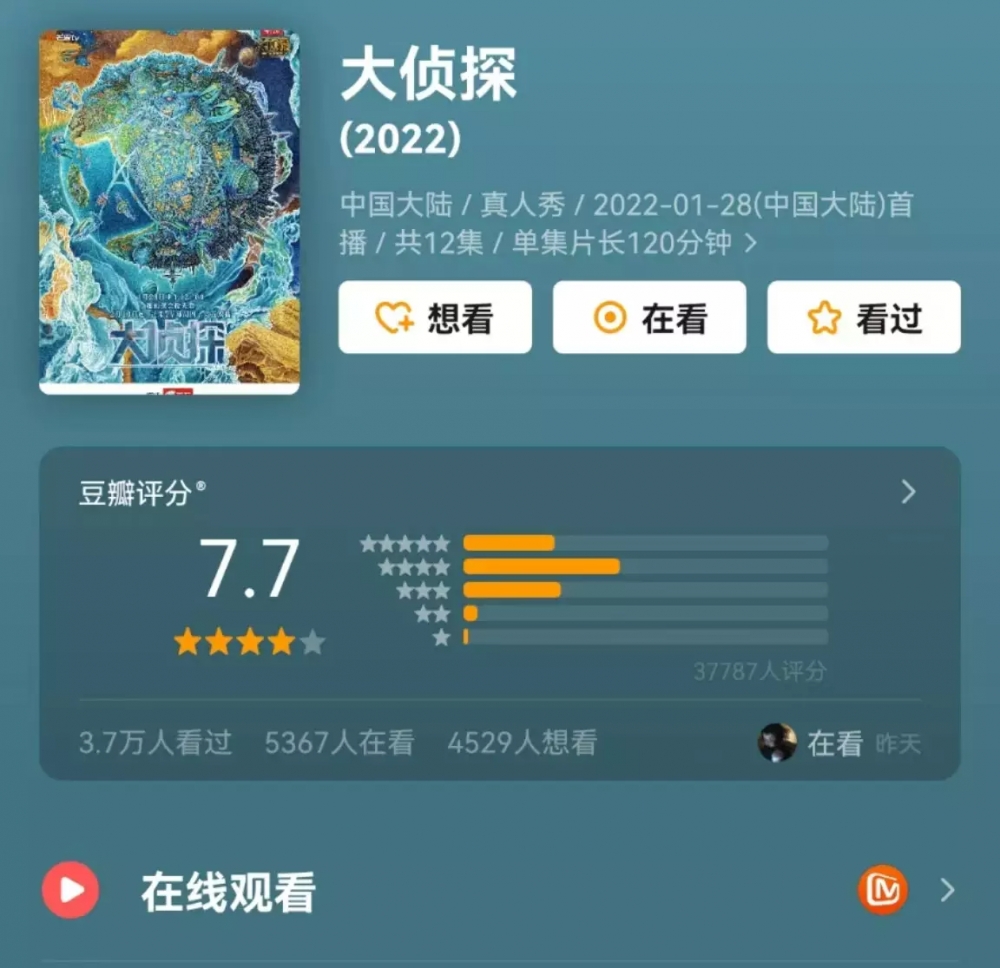The width and height of the screenshot is (1000, 968).
Task: Mark the show as 想看
Action: point(435,318)
